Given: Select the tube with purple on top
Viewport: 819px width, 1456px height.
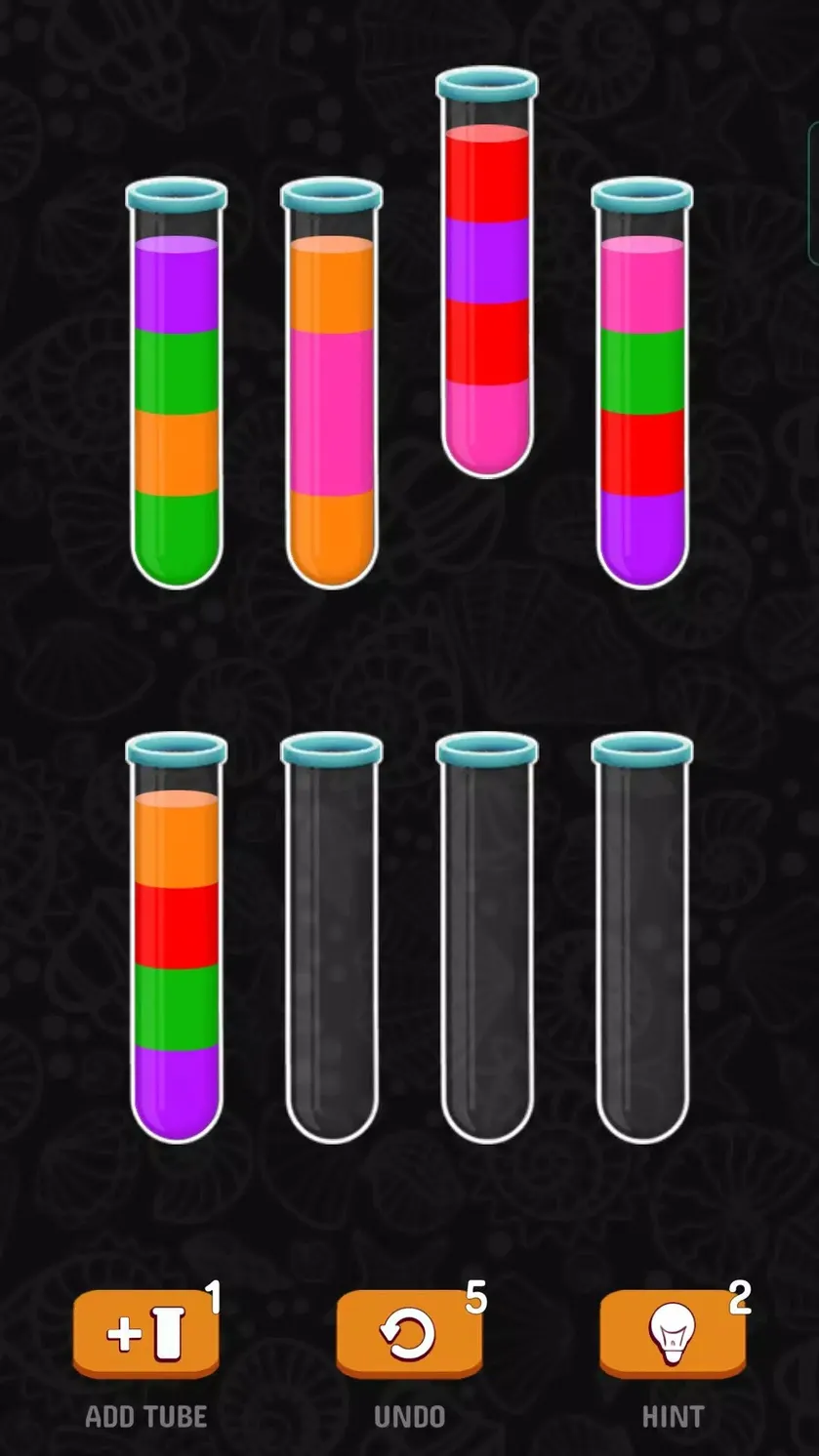Looking at the screenshot, I should [x=177, y=383].
